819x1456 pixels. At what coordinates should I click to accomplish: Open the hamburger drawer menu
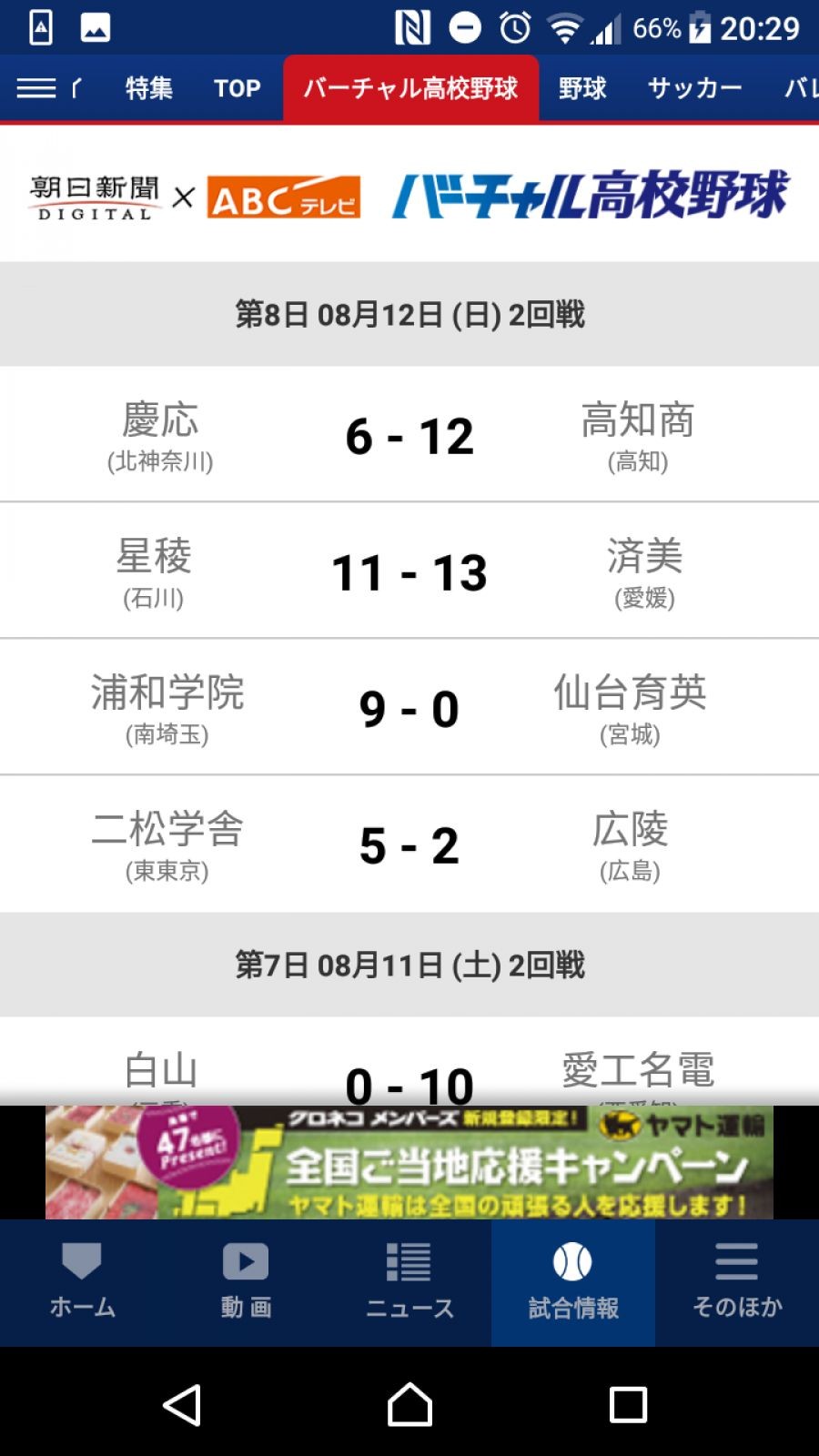point(36,88)
